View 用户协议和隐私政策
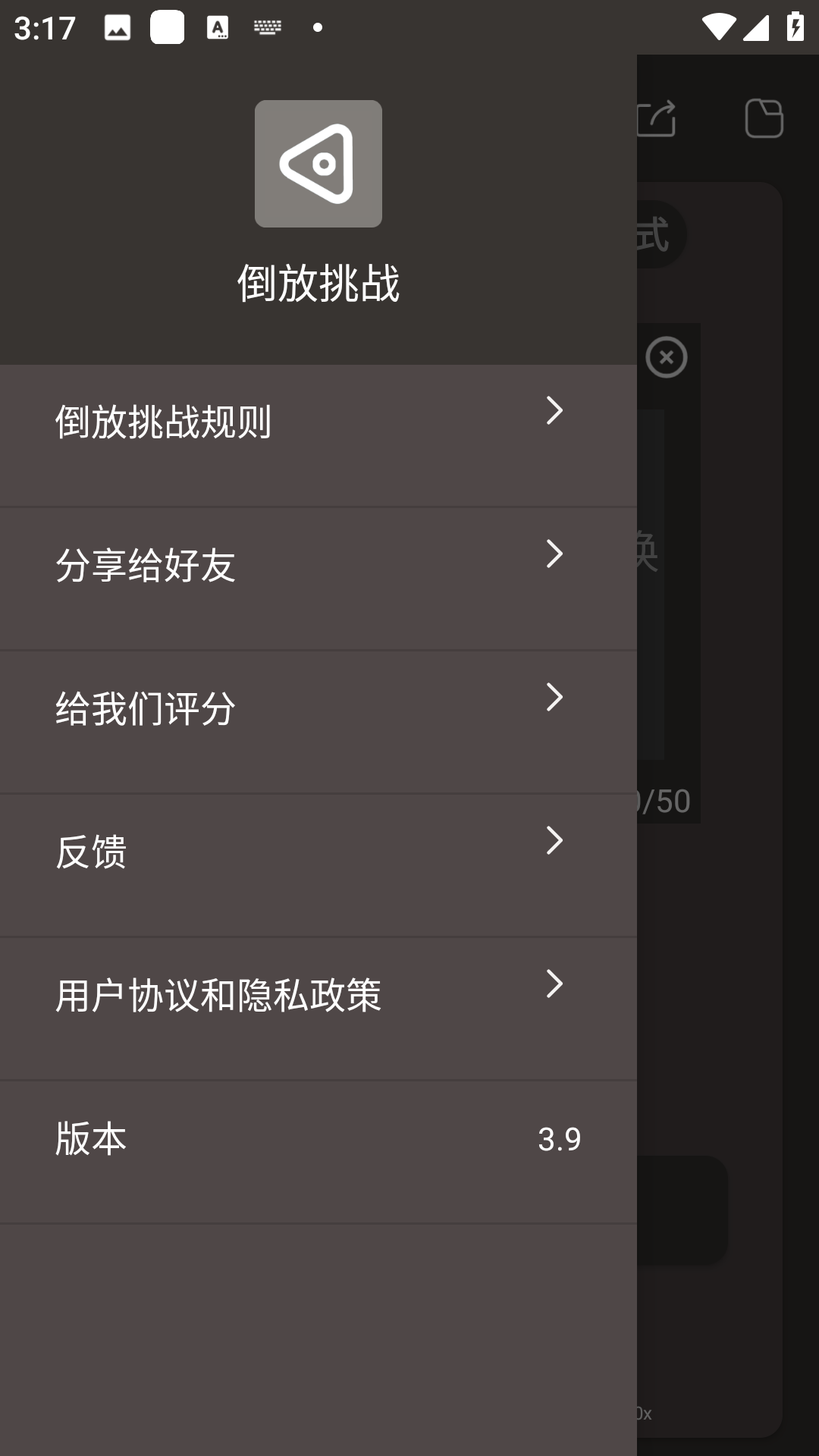The height and width of the screenshot is (1456, 819). tap(318, 1009)
